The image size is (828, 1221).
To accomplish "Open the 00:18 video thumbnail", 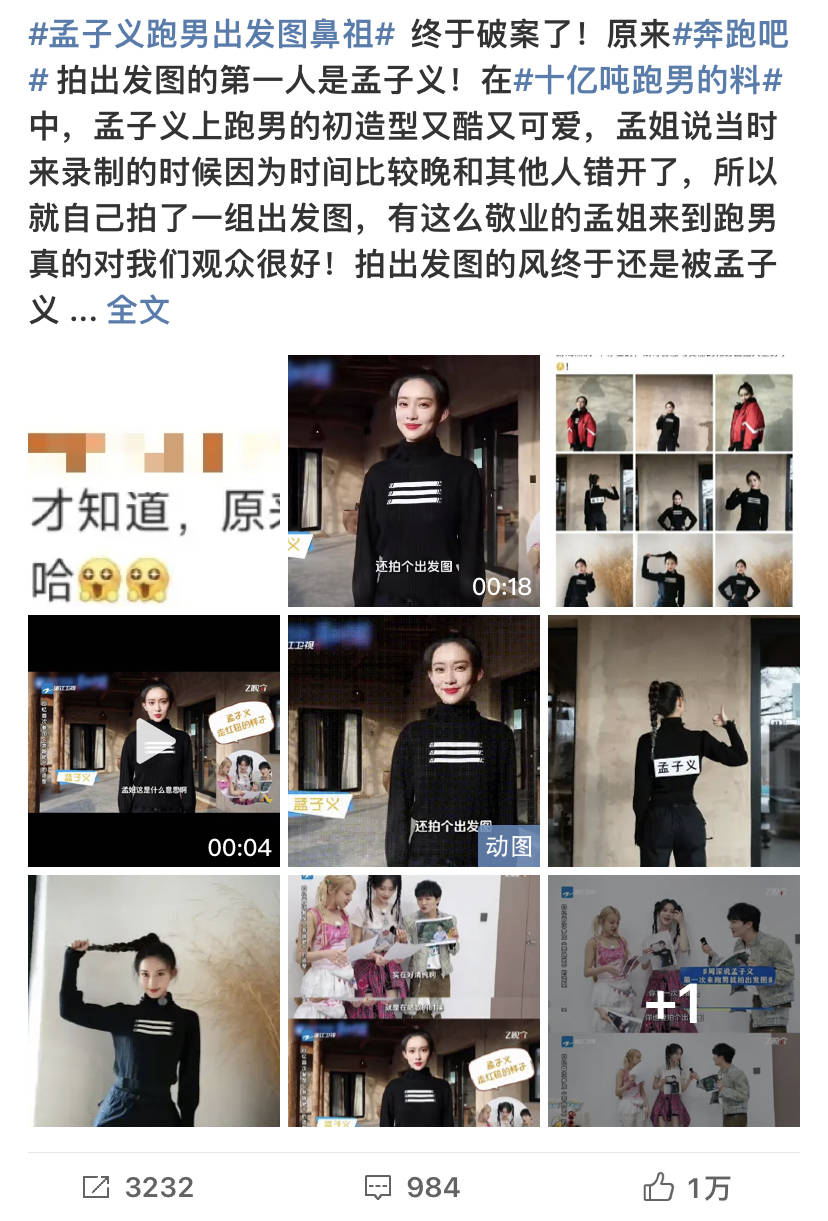I will [x=413, y=480].
